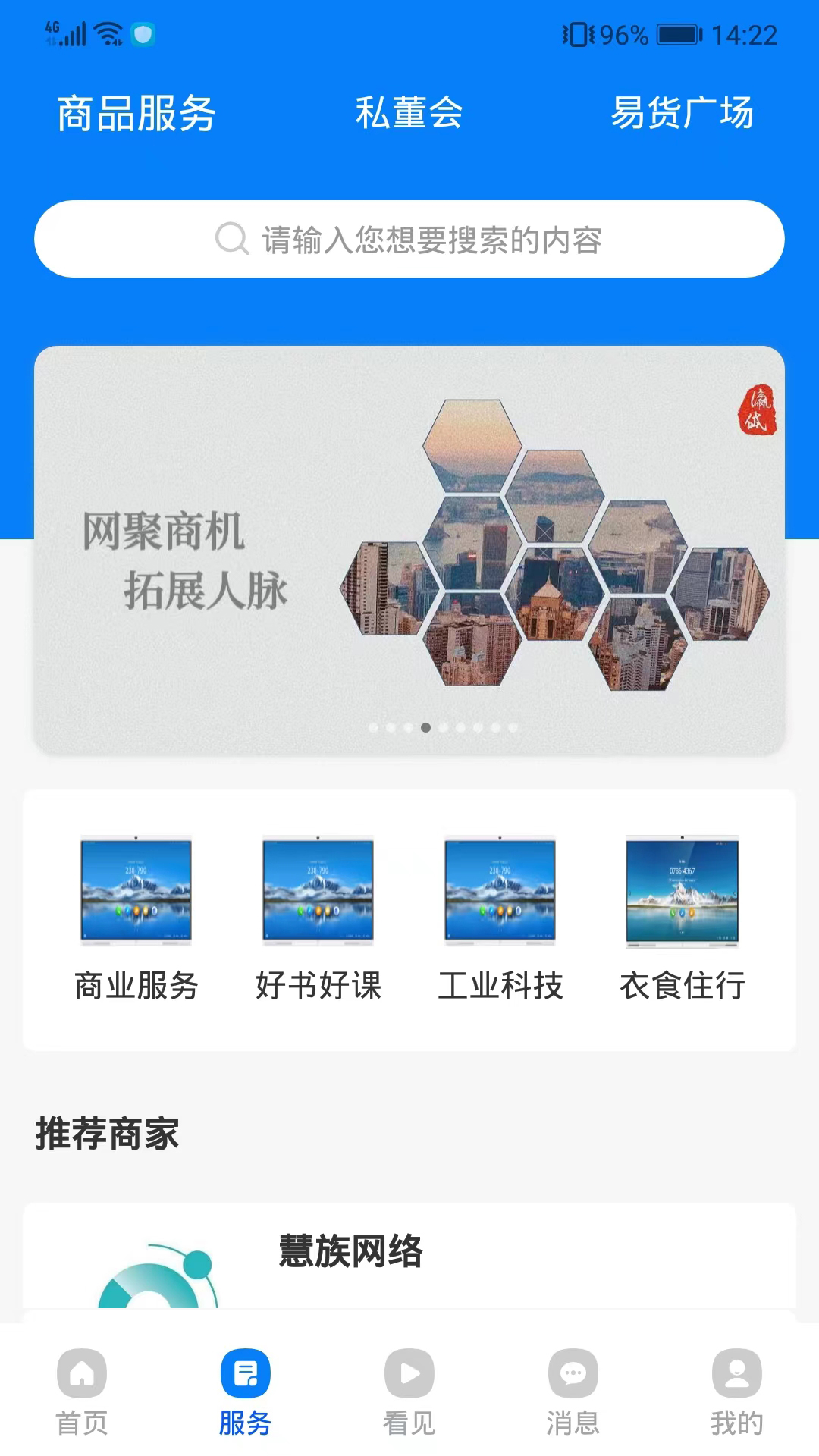Tap the search box to enter content
The height and width of the screenshot is (1456, 819).
pyautogui.click(x=409, y=240)
